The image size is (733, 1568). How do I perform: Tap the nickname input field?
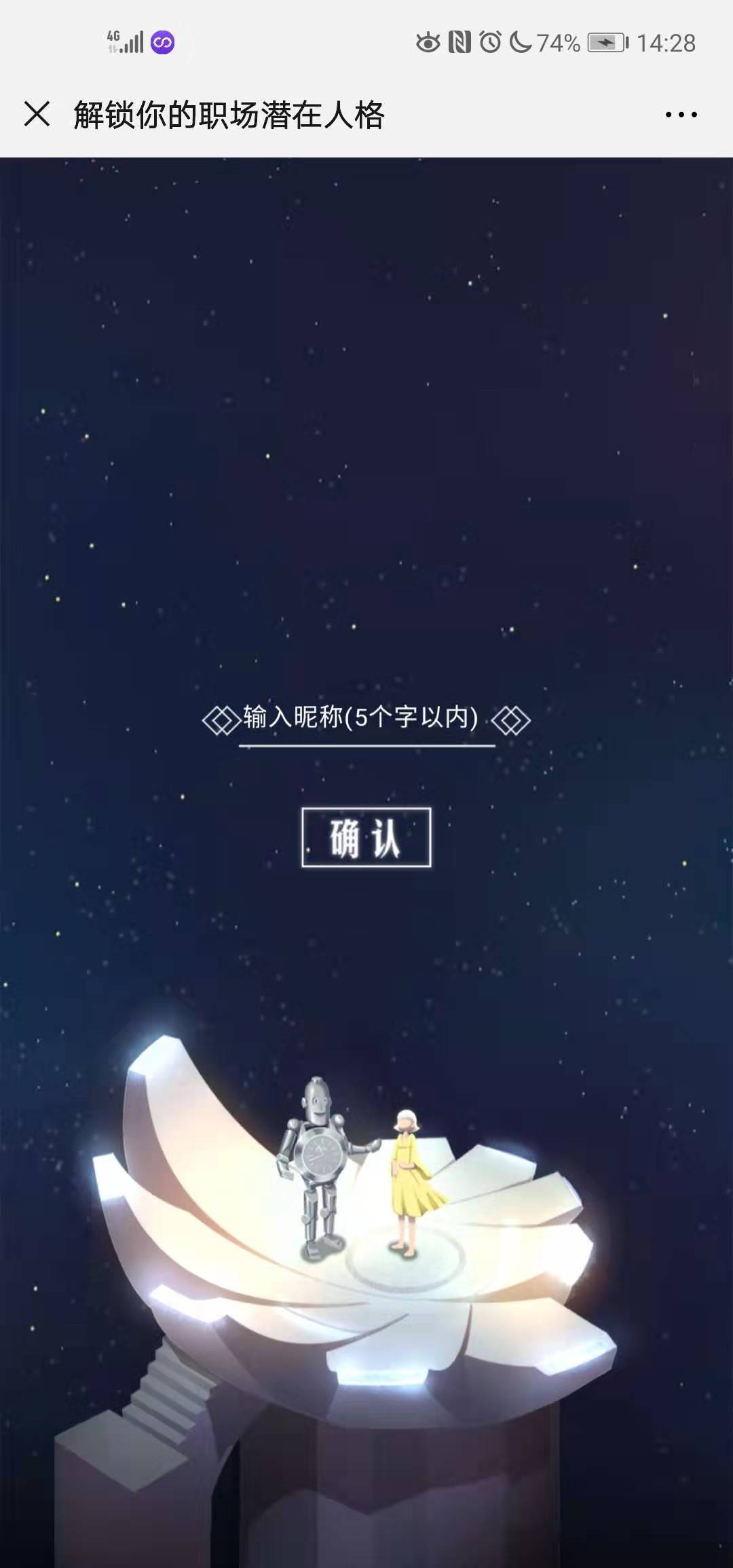(x=366, y=720)
